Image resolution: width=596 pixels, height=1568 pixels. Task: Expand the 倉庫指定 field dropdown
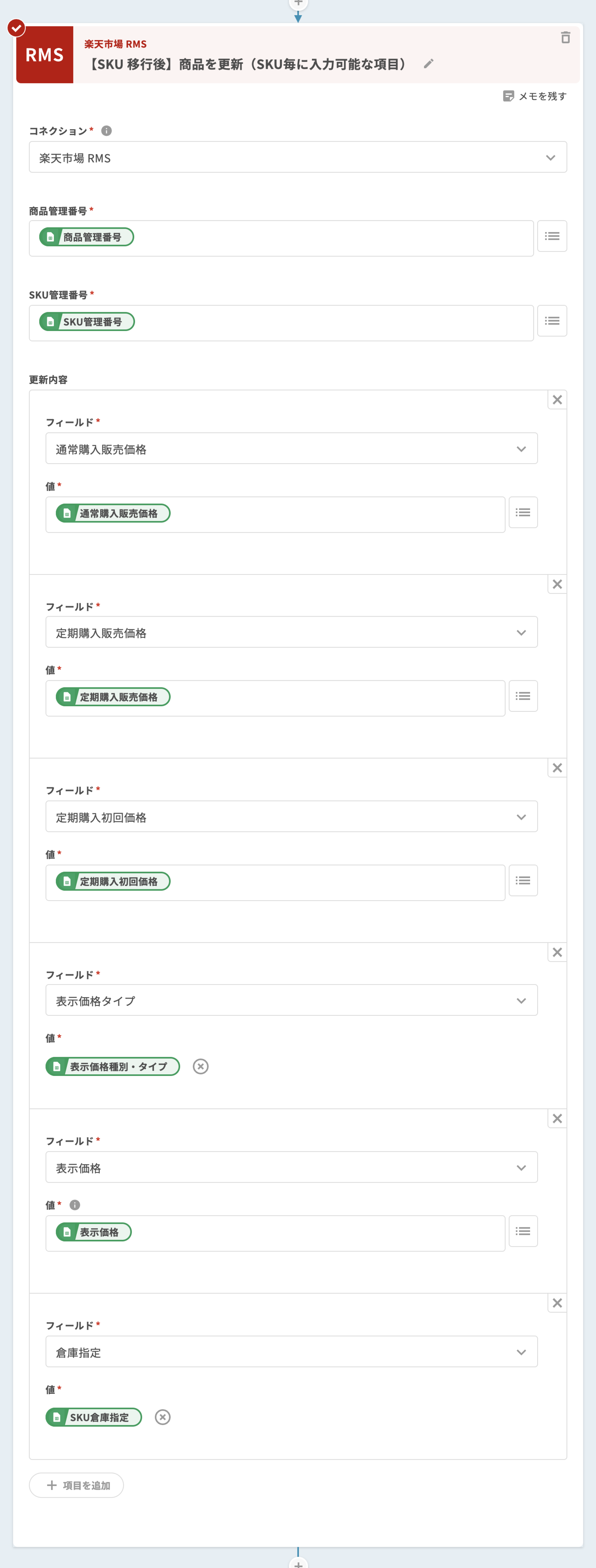[x=291, y=1352]
